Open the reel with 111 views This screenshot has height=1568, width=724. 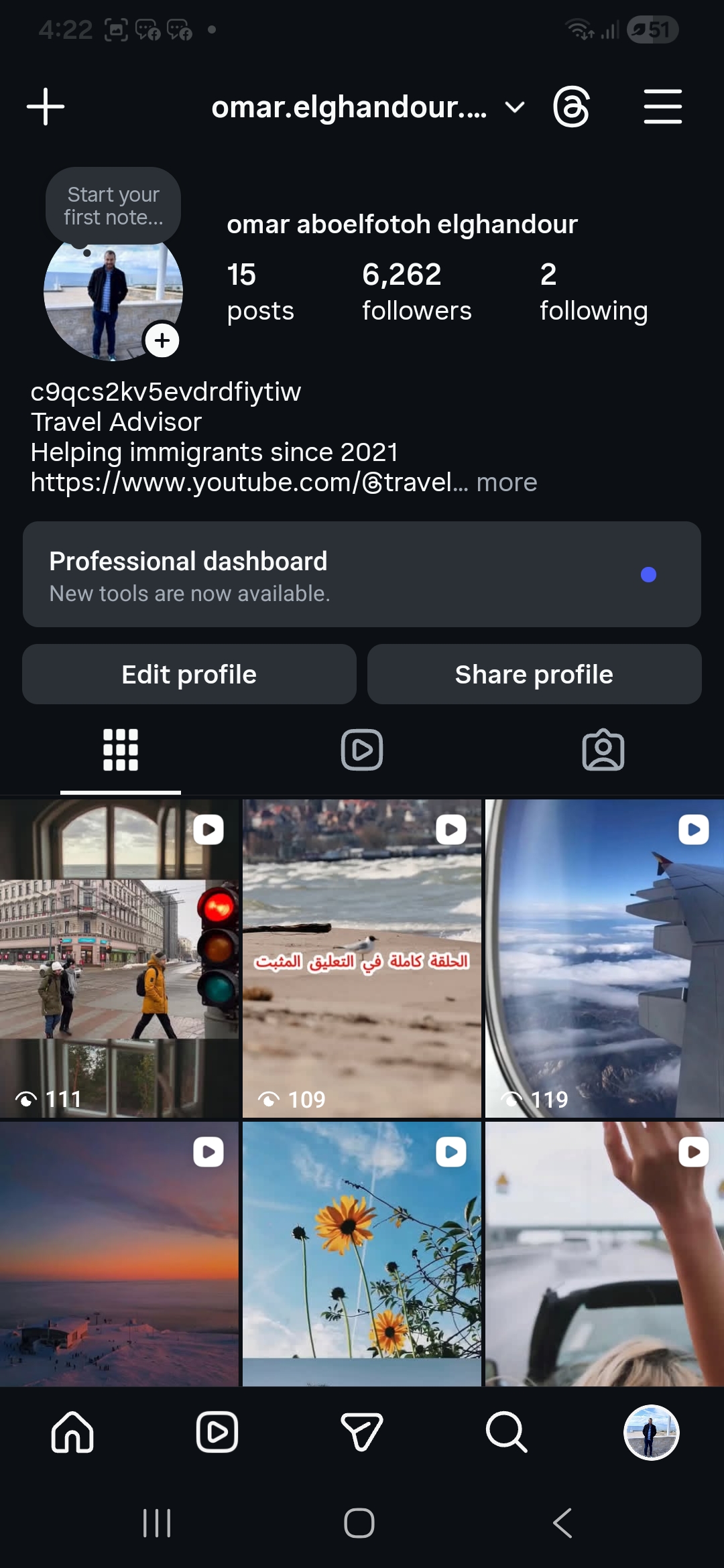119,958
